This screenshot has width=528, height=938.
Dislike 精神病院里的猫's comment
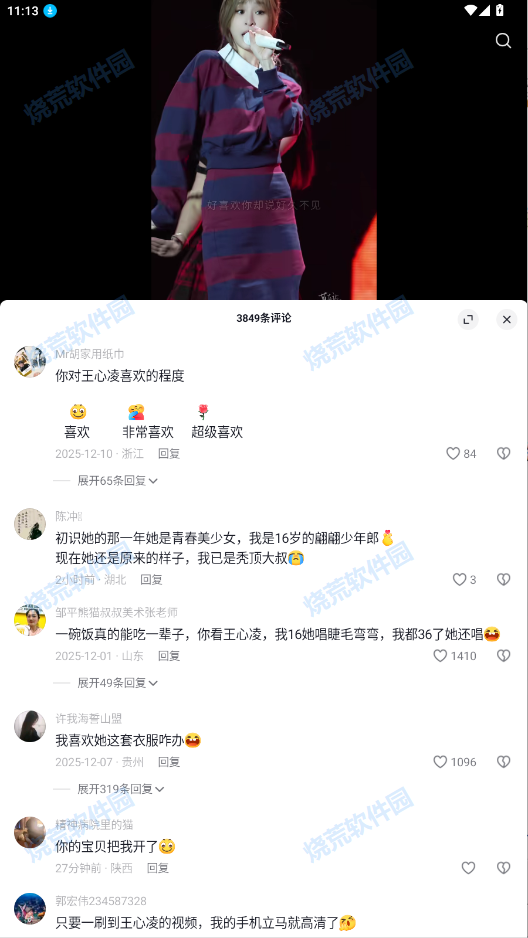[x=503, y=867]
